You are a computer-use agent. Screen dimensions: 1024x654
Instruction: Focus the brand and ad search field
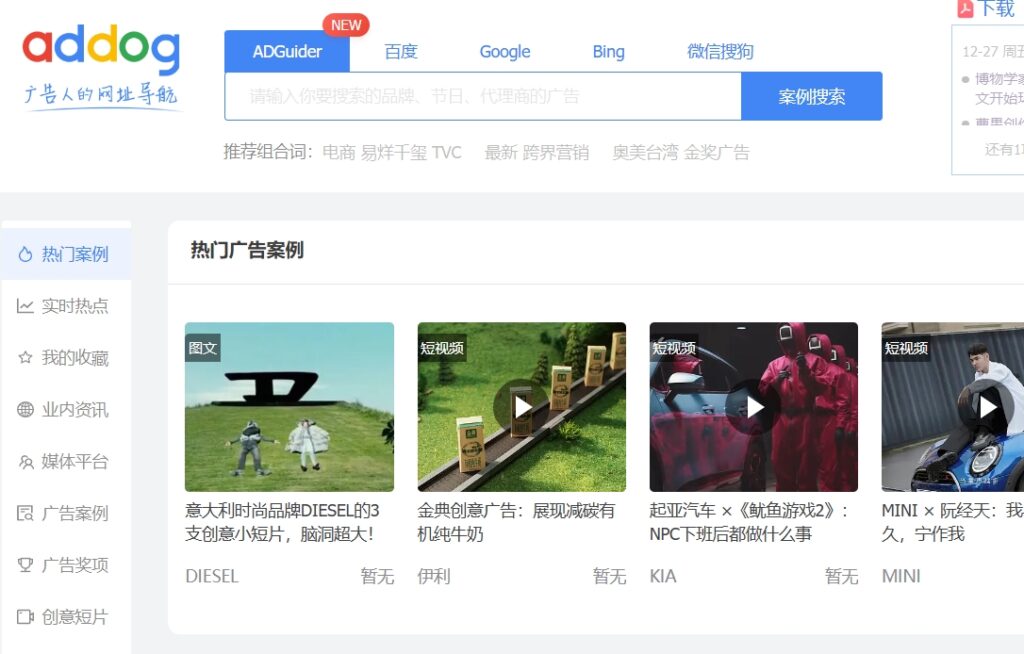[482, 97]
